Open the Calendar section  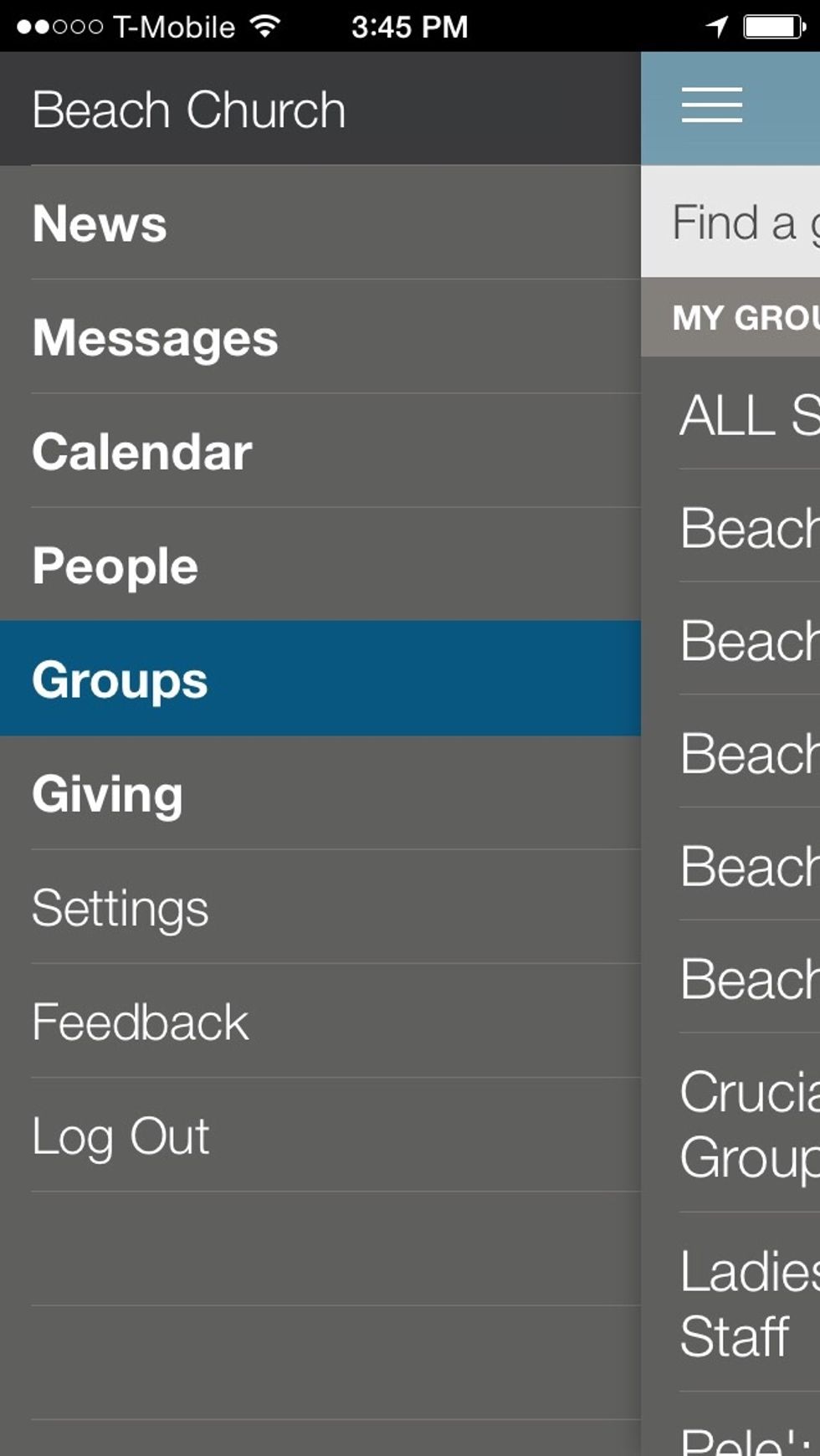point(141,451)
